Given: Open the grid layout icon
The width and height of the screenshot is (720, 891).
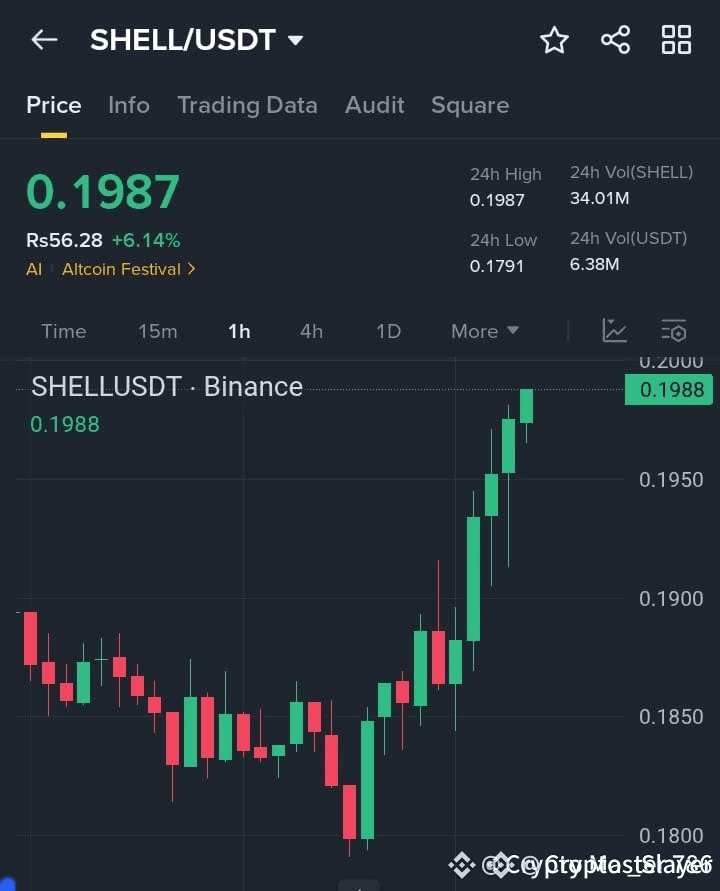Looking at the screenshot, I should tap(677, 40).
